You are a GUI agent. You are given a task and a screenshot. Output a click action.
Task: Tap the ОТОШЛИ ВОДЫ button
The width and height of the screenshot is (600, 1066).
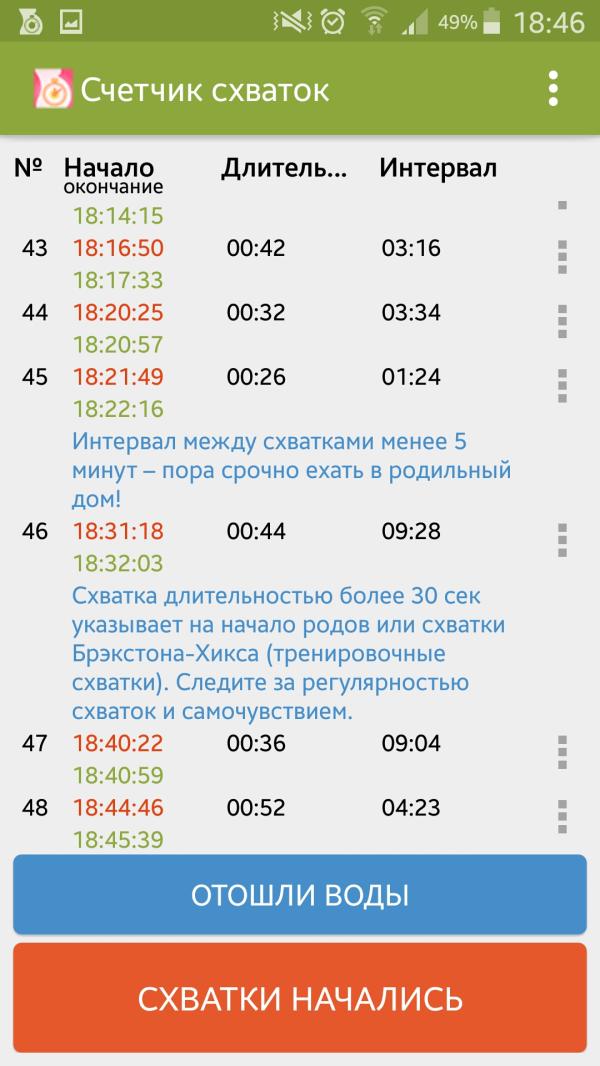pos(300,895)
